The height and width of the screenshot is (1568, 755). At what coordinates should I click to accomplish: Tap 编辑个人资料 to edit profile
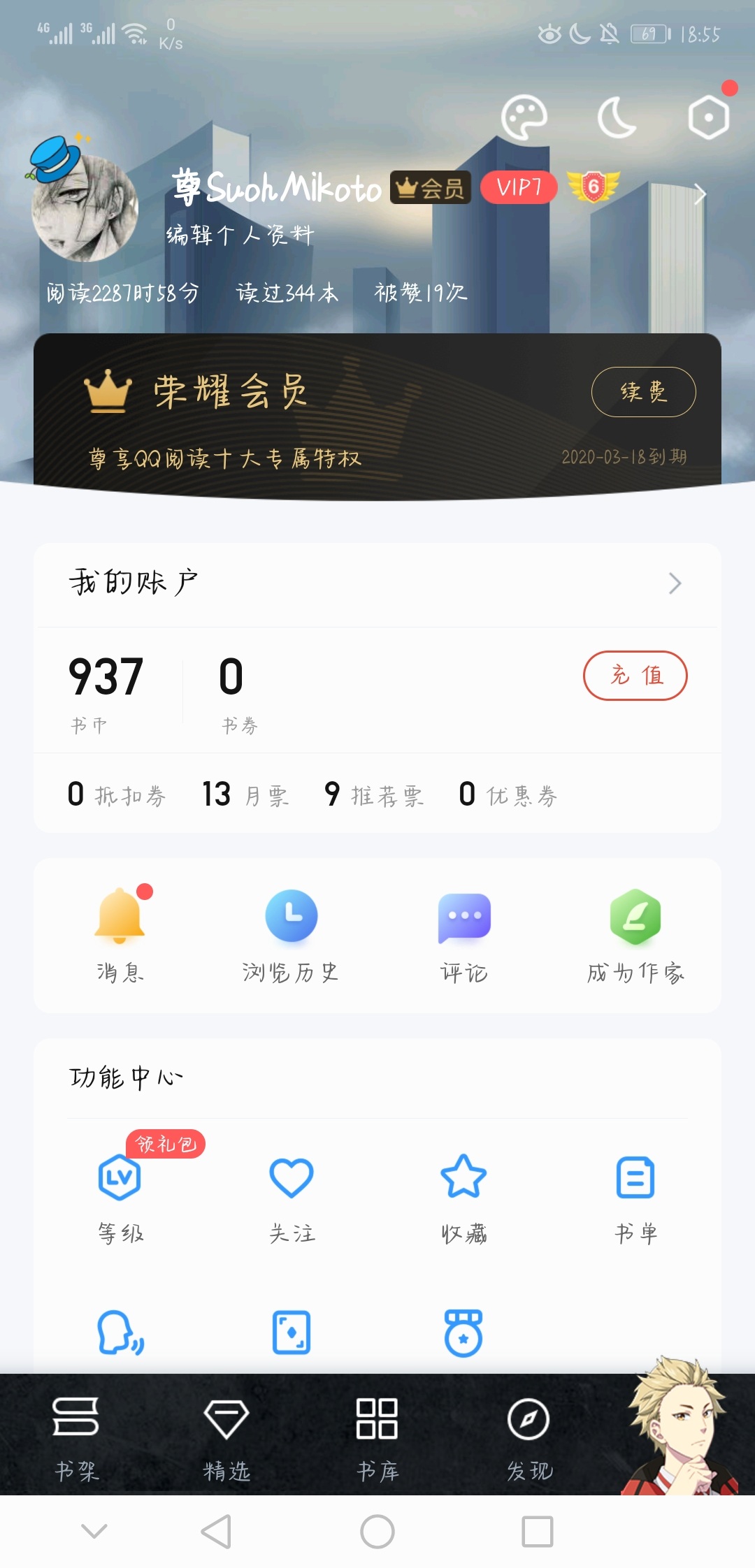tap(240, 235)
